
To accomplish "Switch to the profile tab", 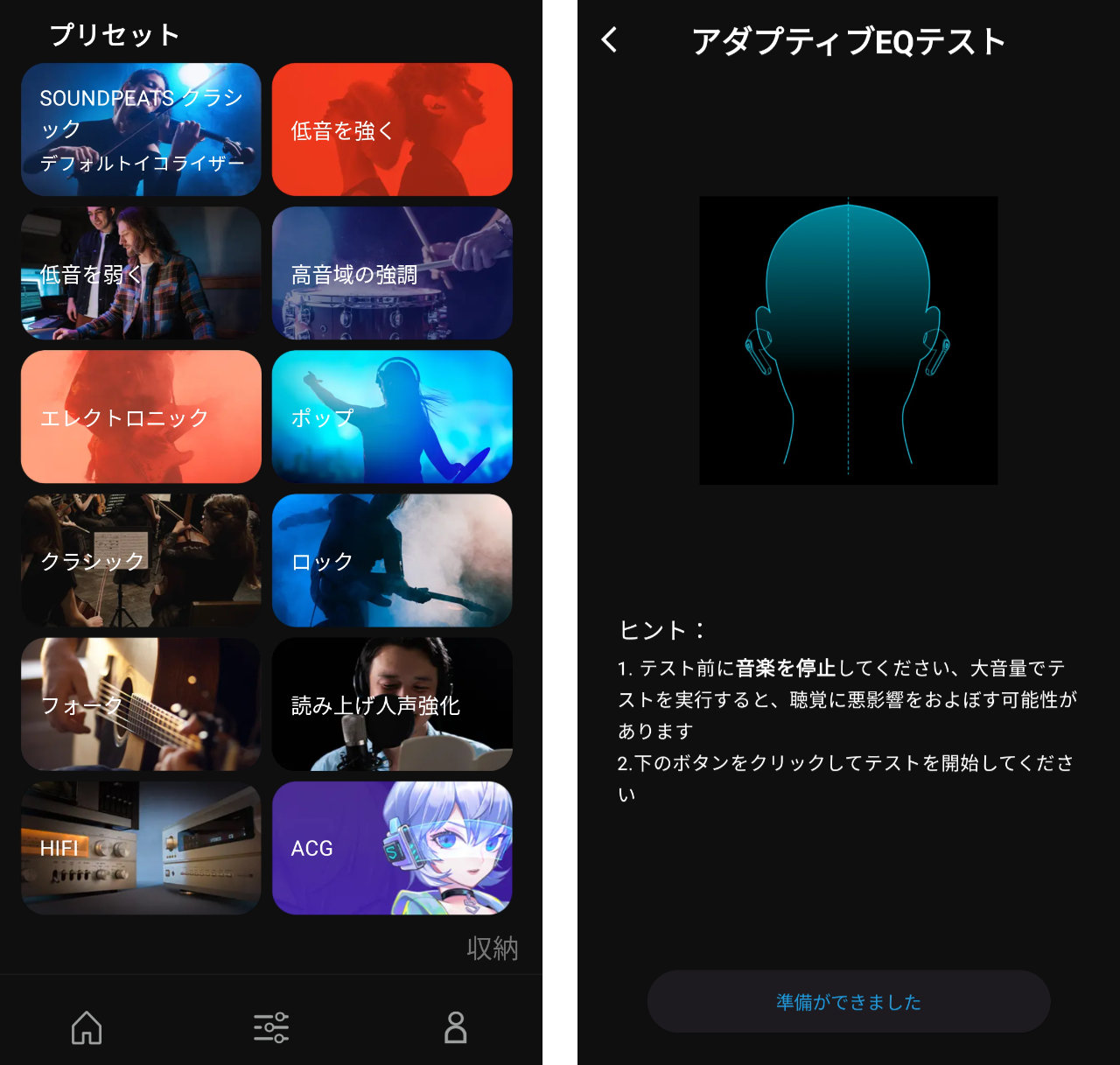I will click(x=456, y=1027).
